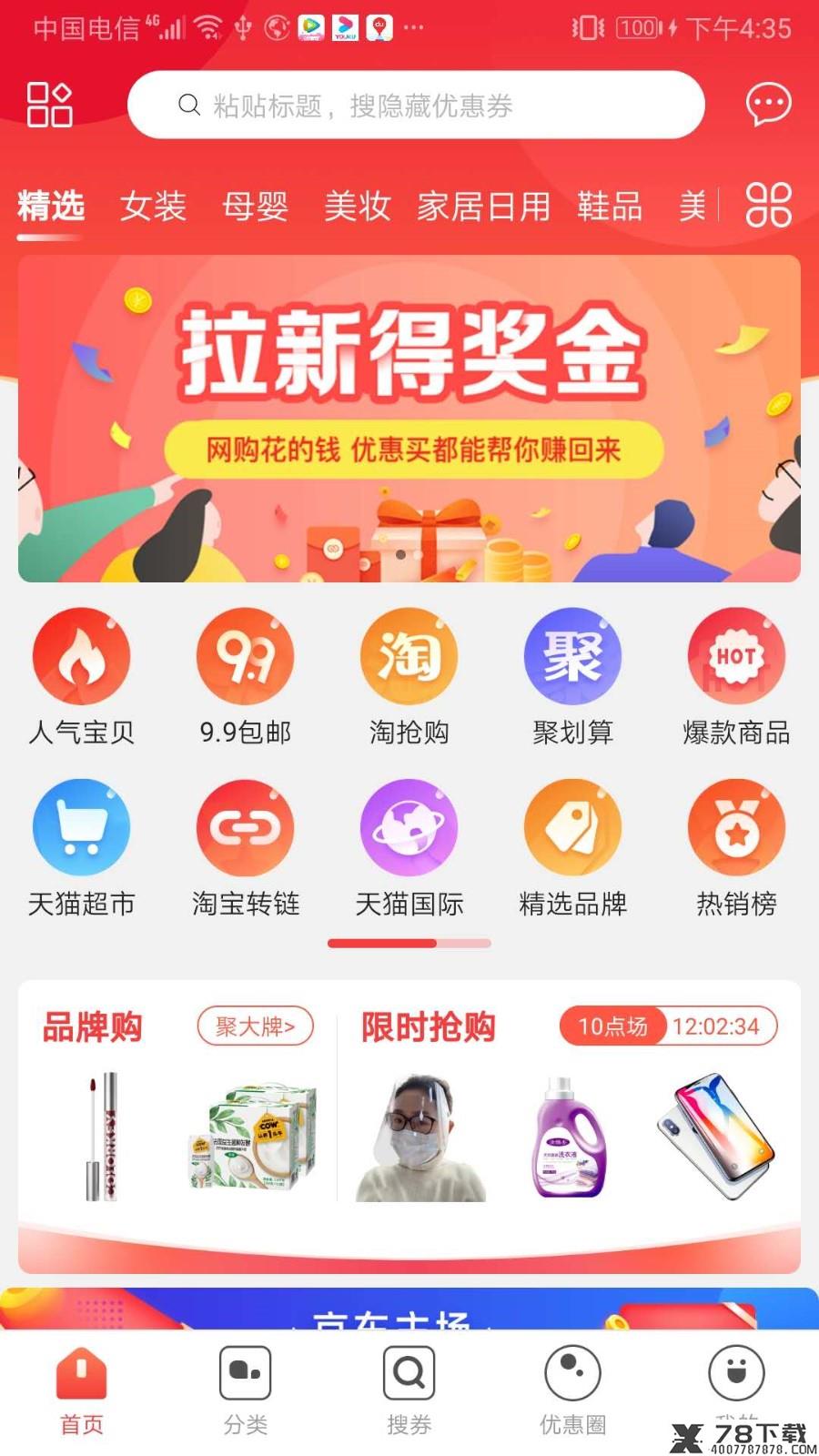Go to 9.9包邮 deals
819x1456 pixels.
[246, 677]
